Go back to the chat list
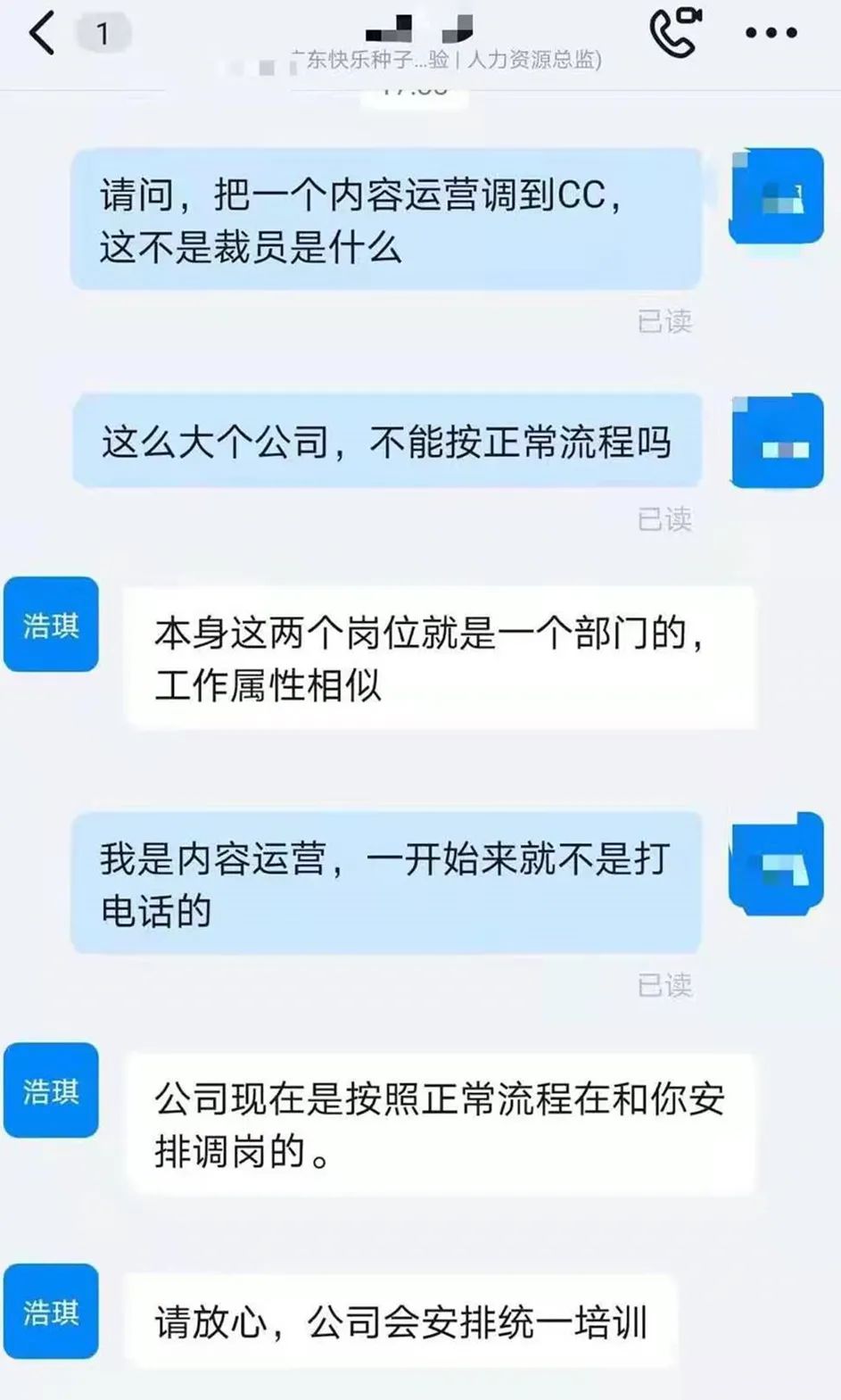Screen dimensions: 841x1400 [42, 34]
